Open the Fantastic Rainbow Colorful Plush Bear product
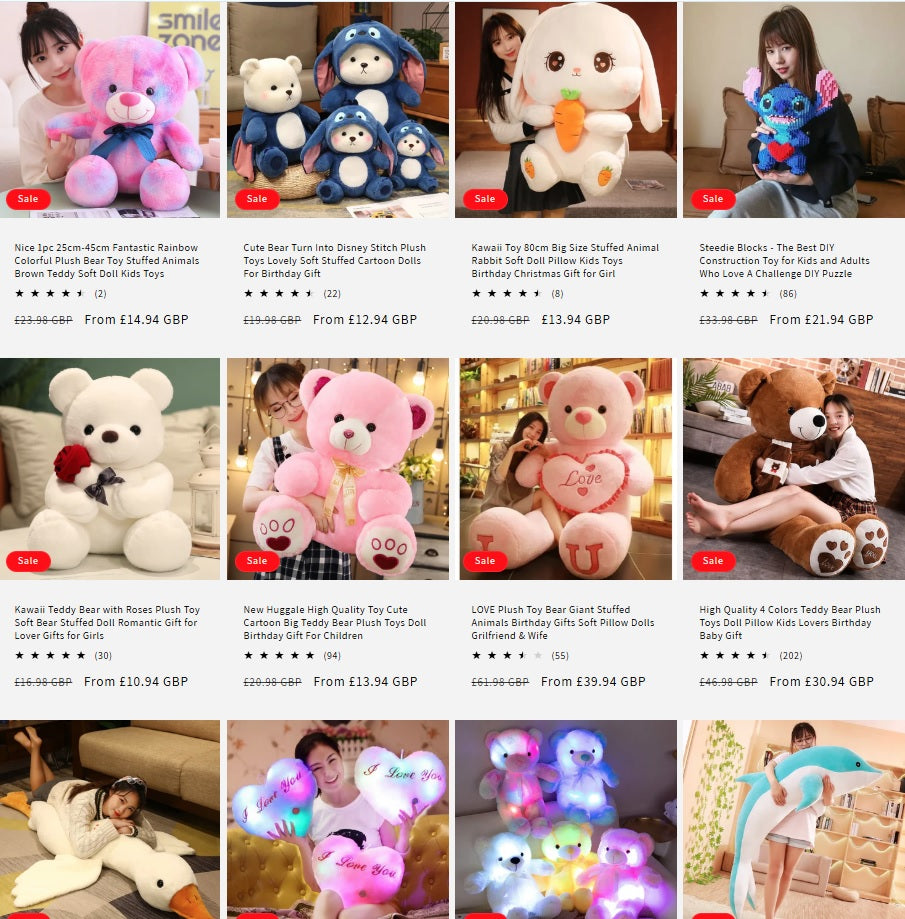 tap(107, 260)
